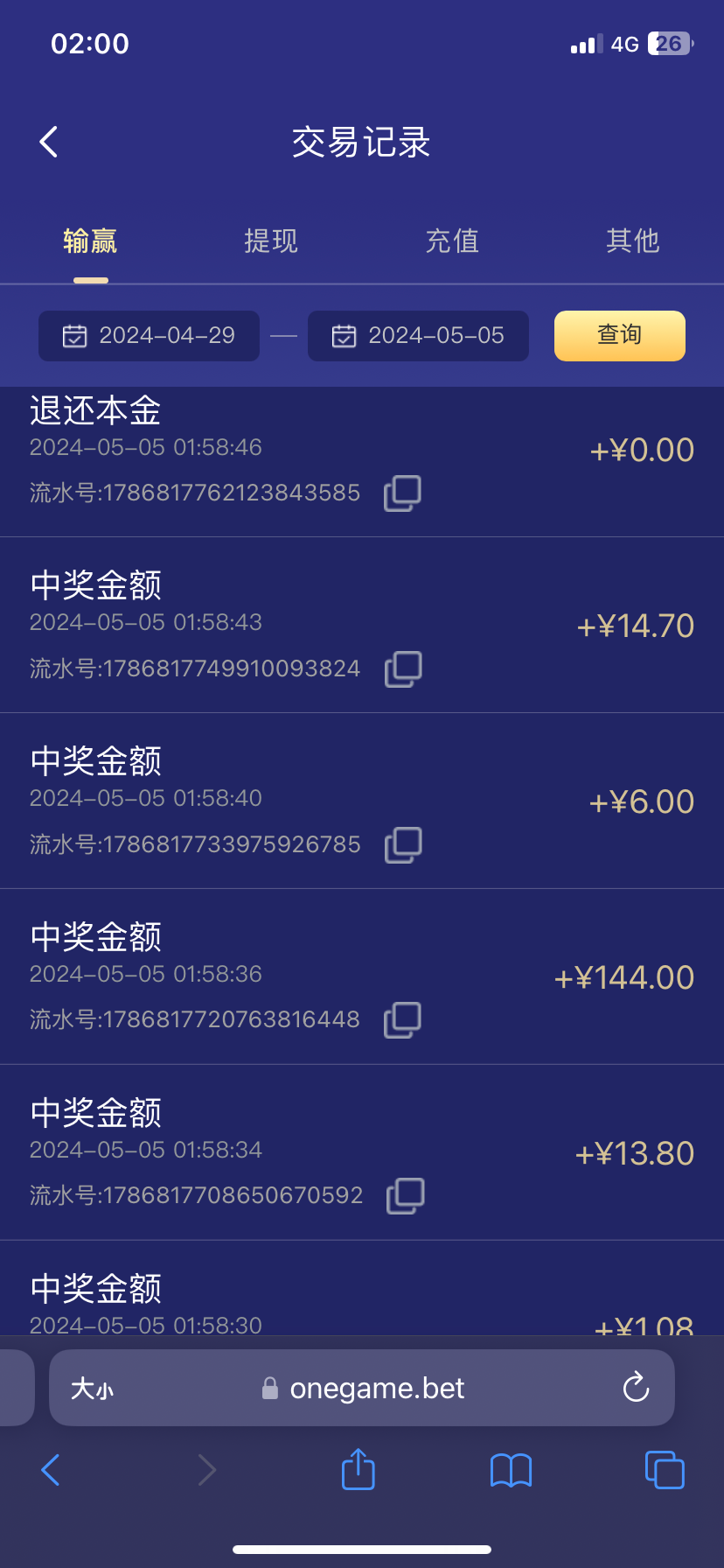Switch to the 充值 tab

[452, 241]
